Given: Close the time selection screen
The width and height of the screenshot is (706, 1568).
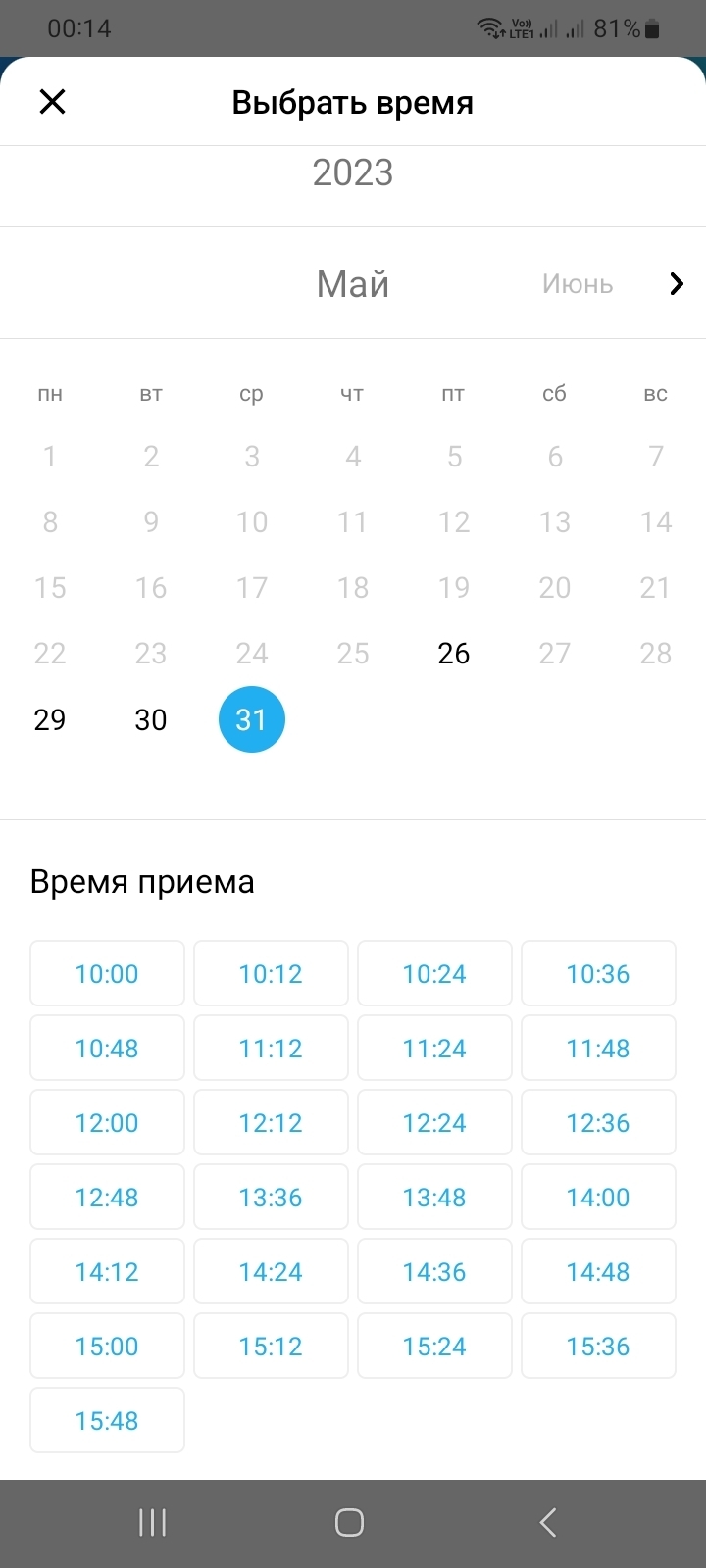Looking at the screenshot, I should tap(52, 101).
